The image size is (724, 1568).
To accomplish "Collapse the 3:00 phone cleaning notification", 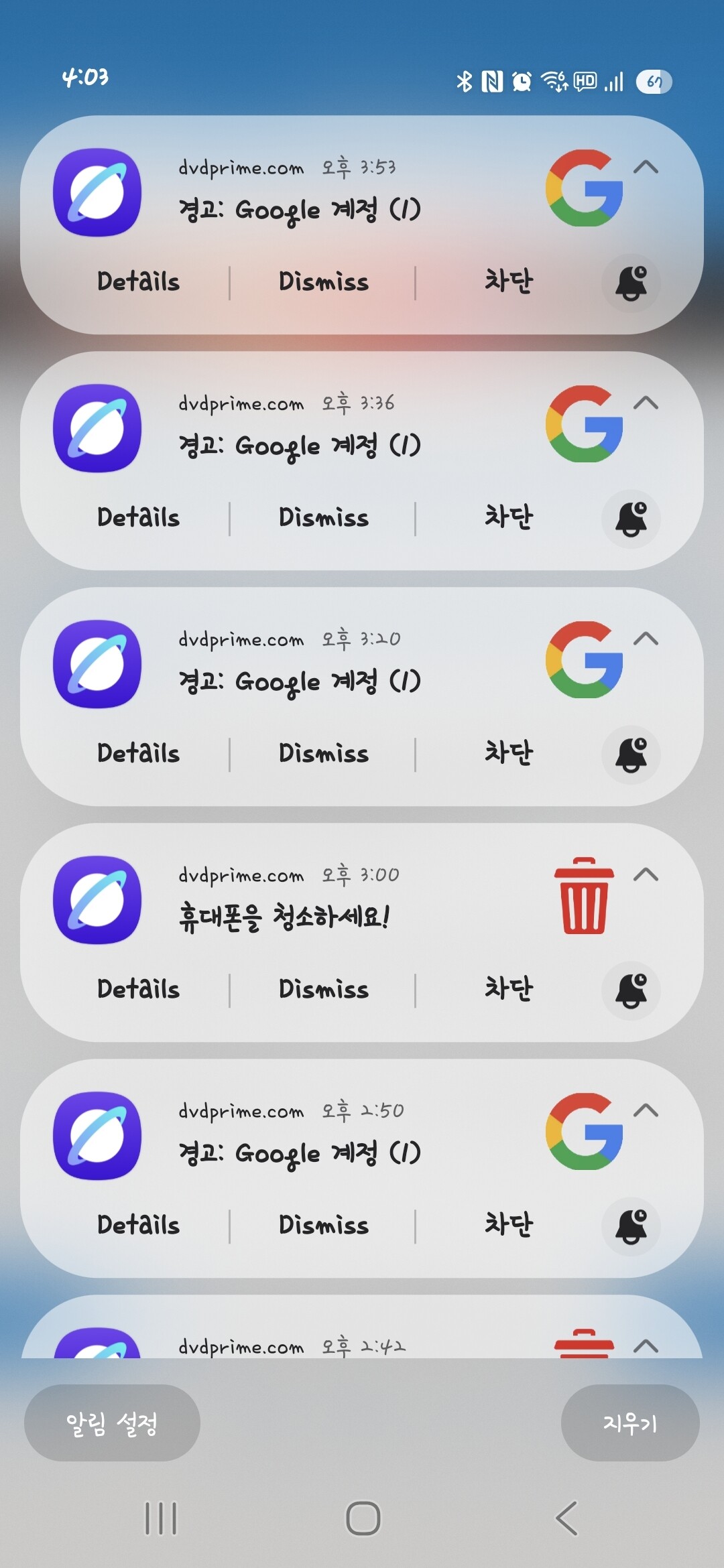I will (646, 875).
